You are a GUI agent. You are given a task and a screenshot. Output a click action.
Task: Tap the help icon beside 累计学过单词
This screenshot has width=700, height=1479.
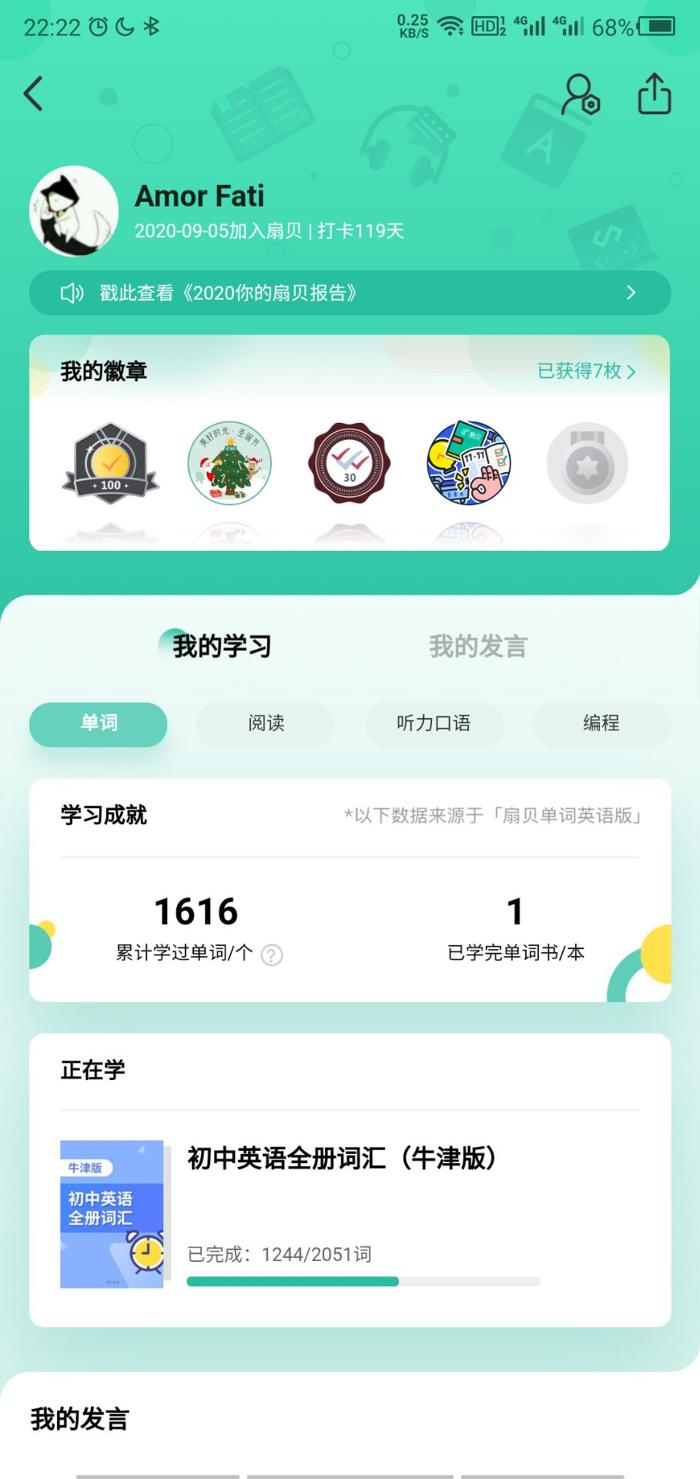[272, 955]
